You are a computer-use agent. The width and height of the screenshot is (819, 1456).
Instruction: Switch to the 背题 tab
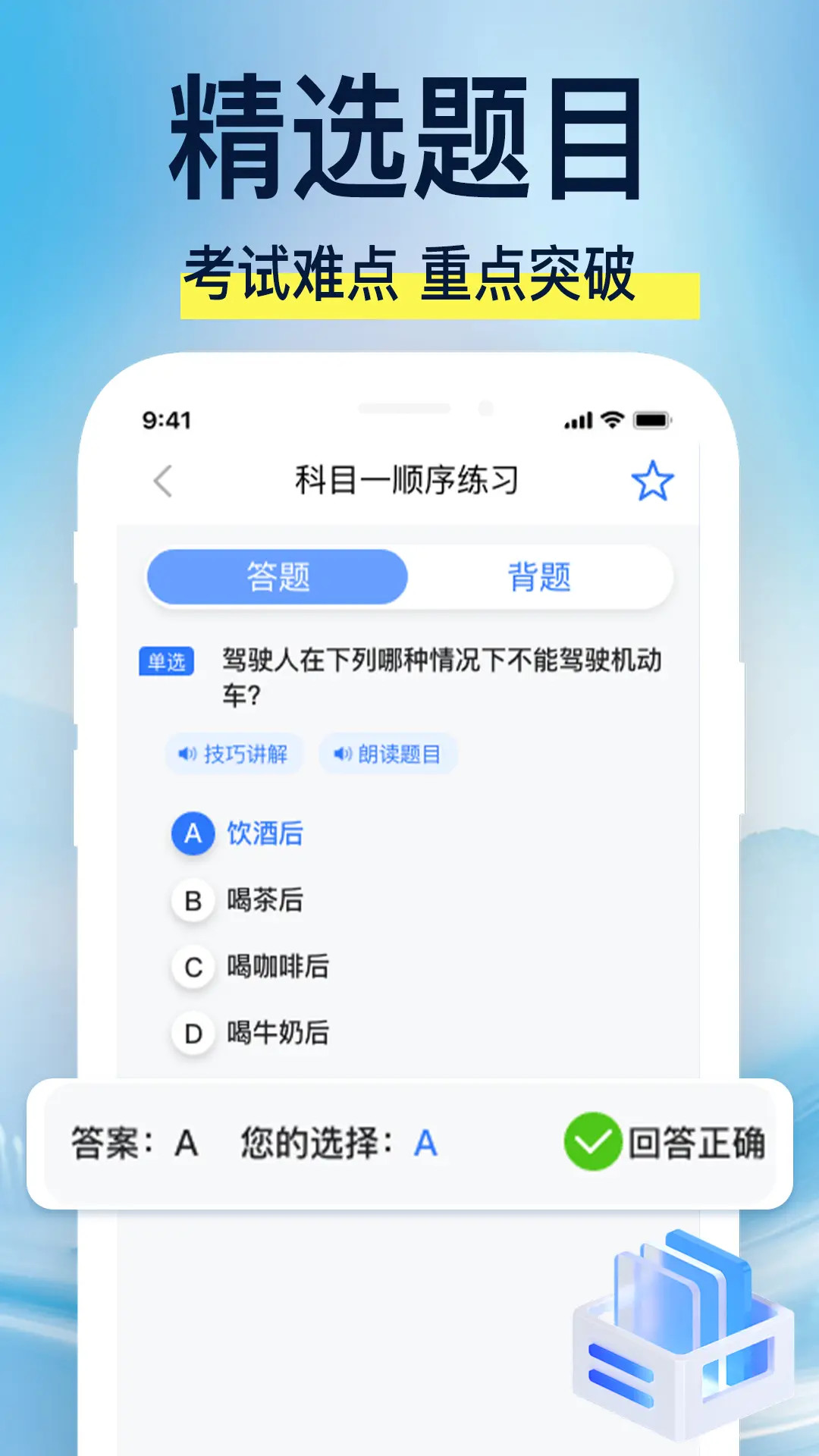pyautogui.click(x=541, y=576)
